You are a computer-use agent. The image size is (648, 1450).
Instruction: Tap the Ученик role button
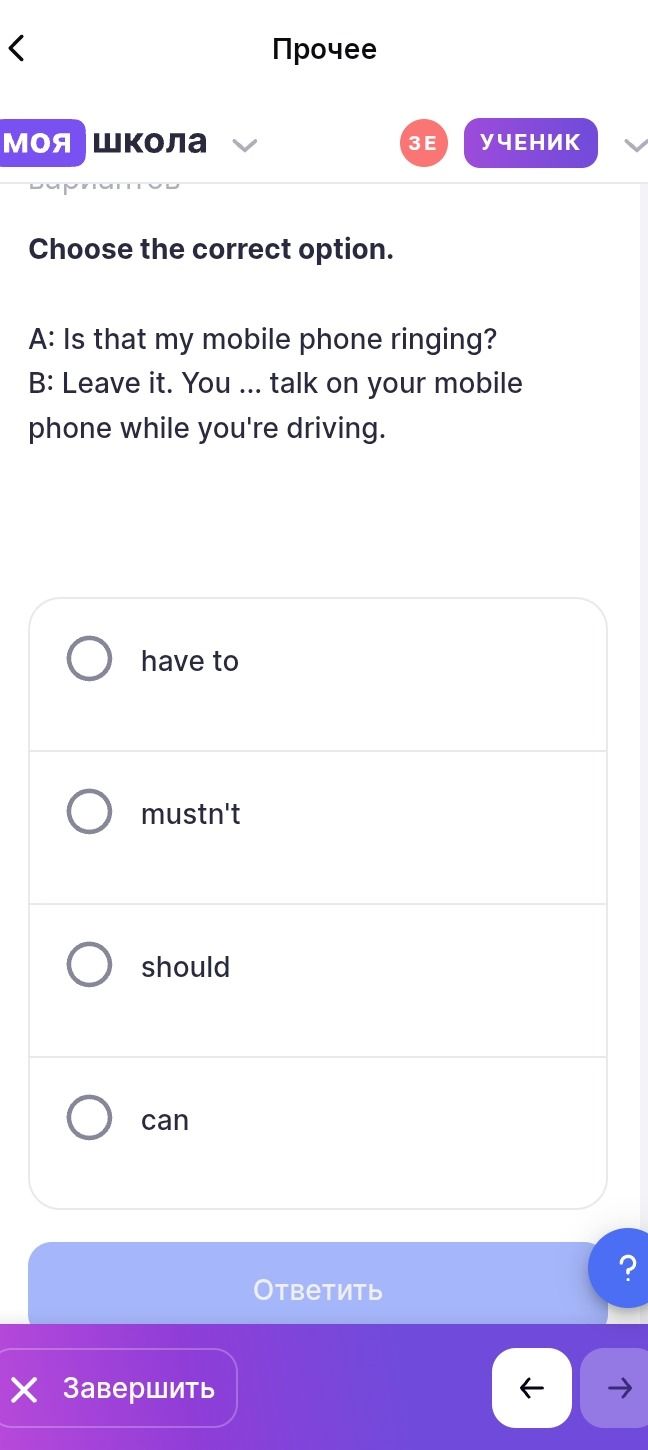click(530, 143)
